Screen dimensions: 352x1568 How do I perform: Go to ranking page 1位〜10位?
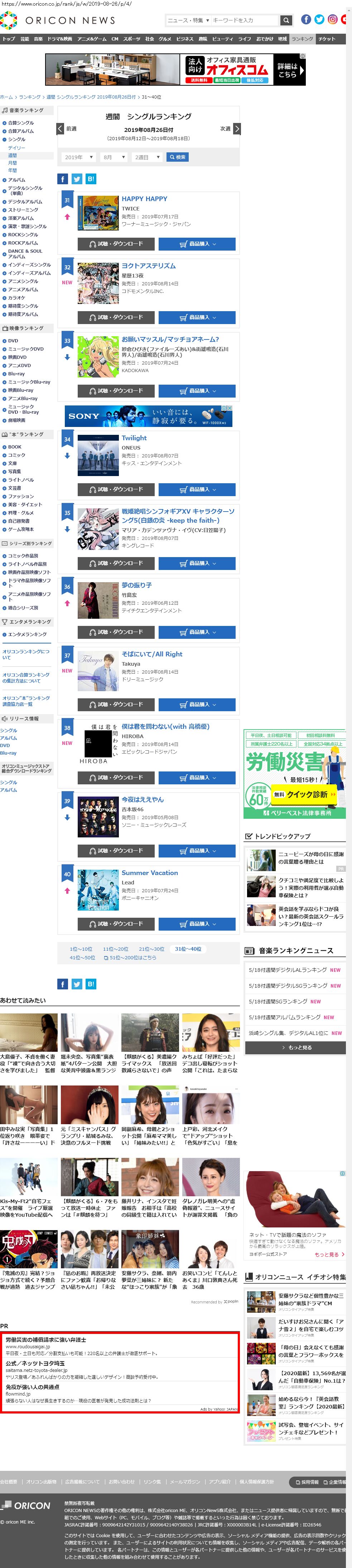[x=81, y=949]
